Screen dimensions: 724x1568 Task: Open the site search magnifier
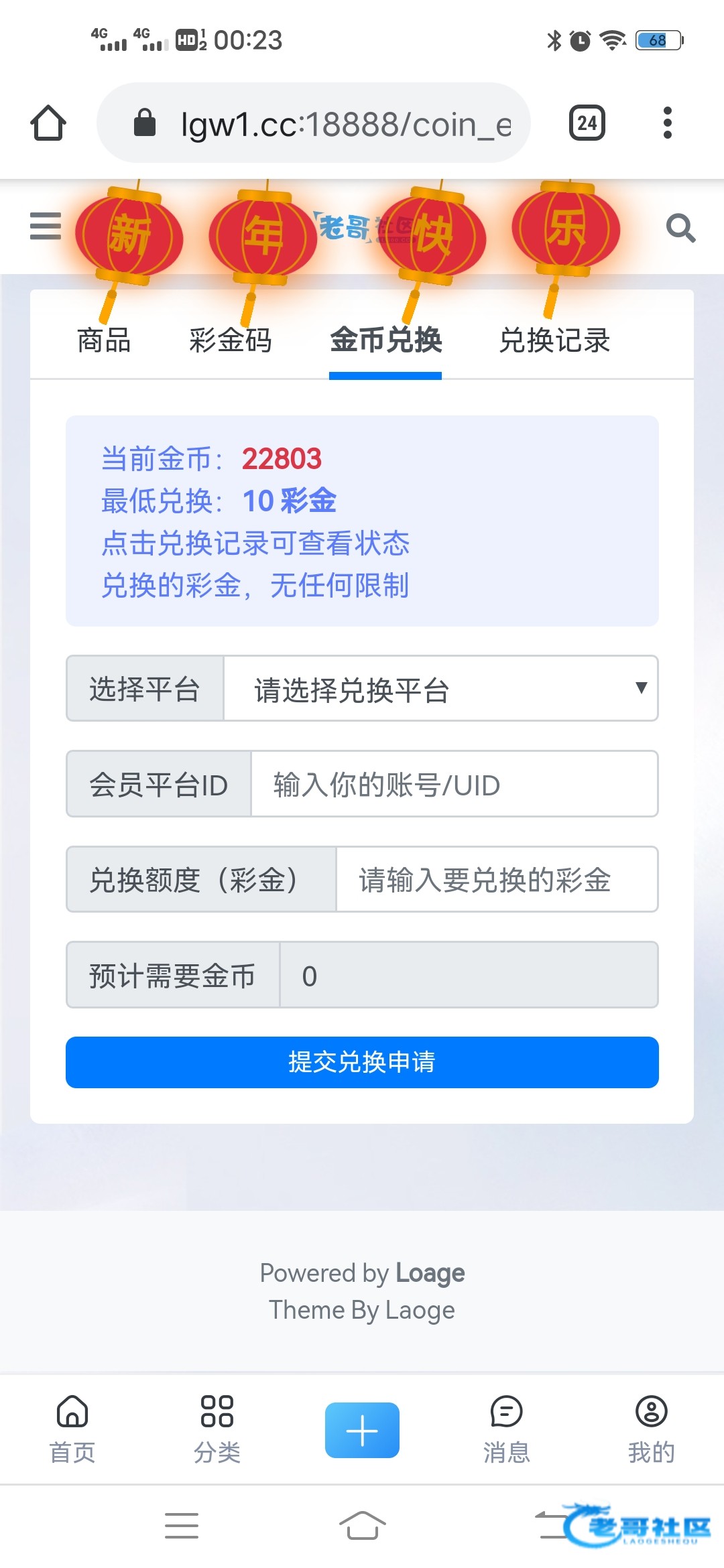click(x=680, y=228)
